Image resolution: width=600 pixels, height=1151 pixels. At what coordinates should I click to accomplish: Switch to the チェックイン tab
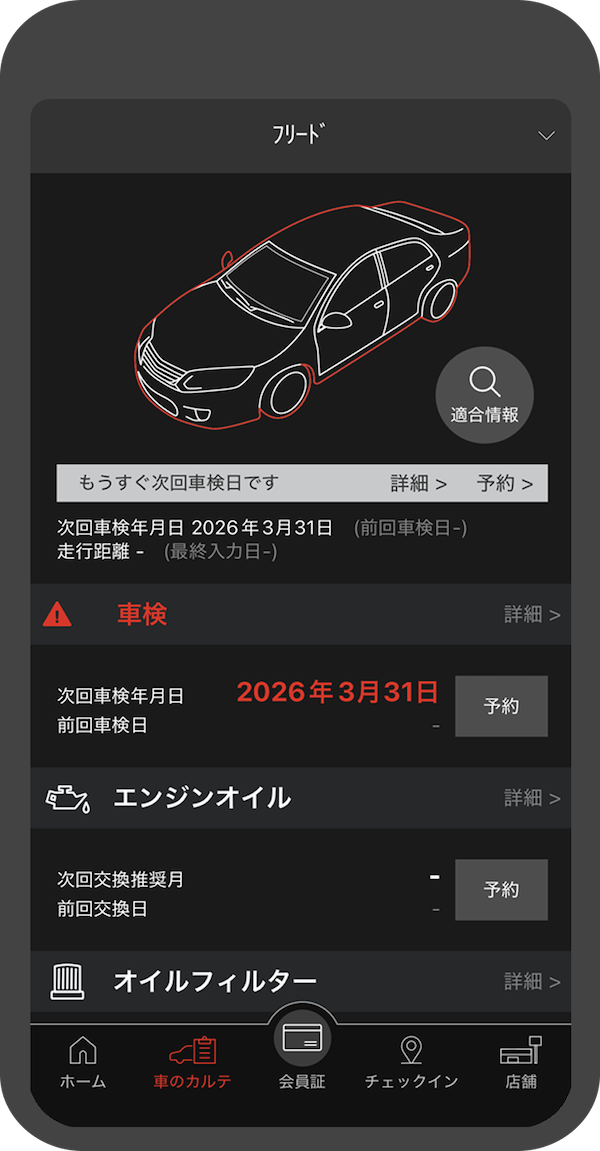pos(411,1063)
